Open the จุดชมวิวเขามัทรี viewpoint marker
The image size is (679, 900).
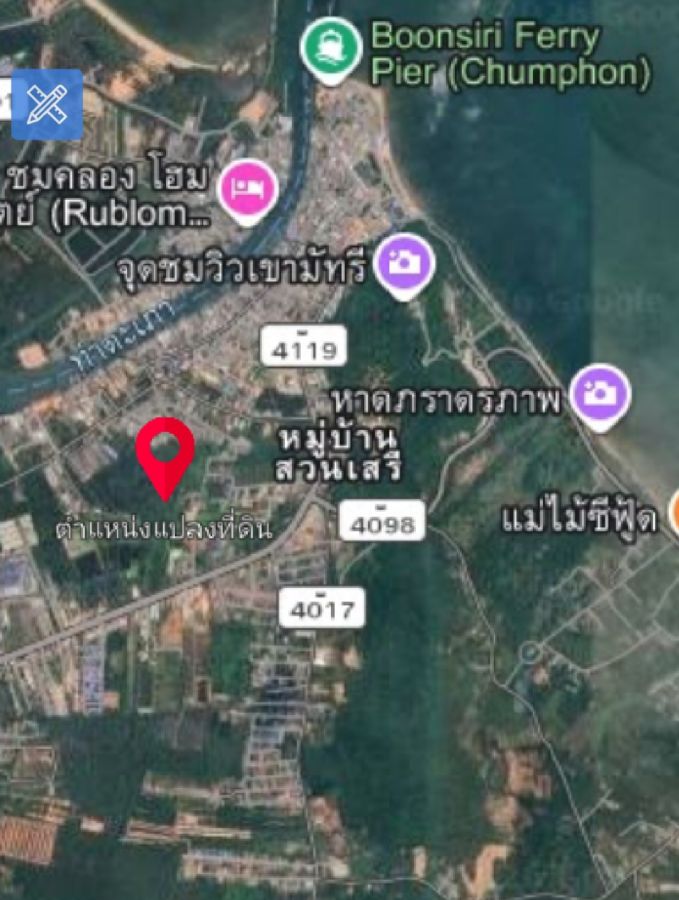point(405,264)
